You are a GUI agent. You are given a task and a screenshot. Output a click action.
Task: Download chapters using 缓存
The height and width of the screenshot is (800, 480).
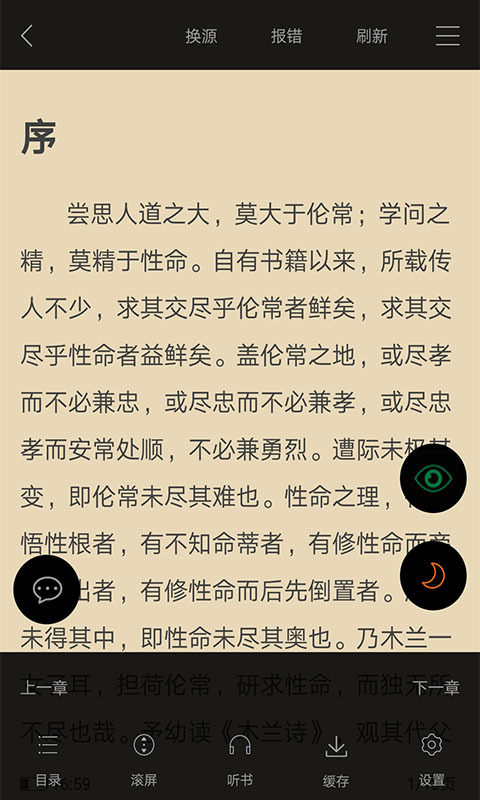click(336, 761)
